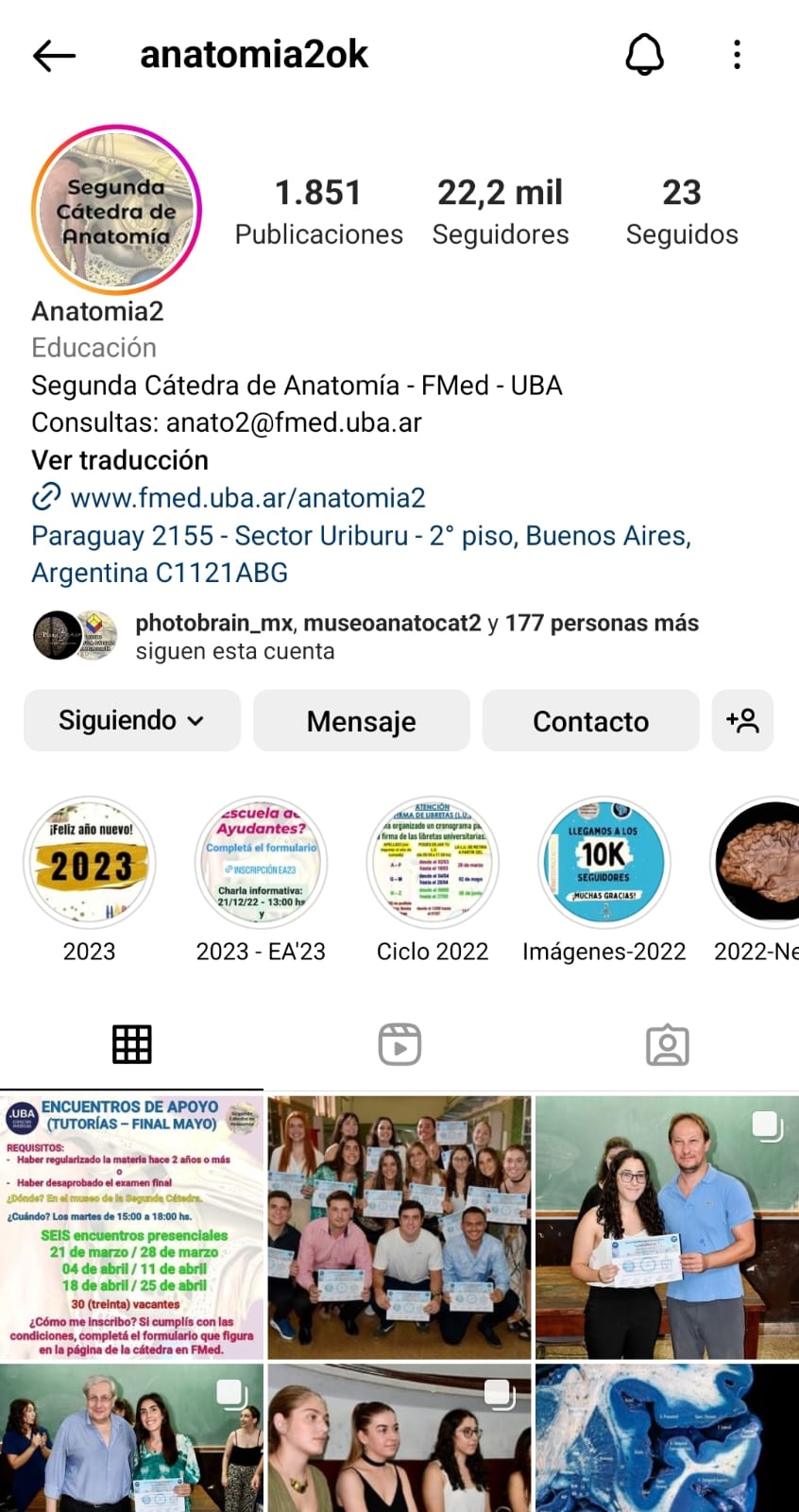The image size is (799, 1512).
Task: Open the 2023 story highlight
Action: click(89, 862)
